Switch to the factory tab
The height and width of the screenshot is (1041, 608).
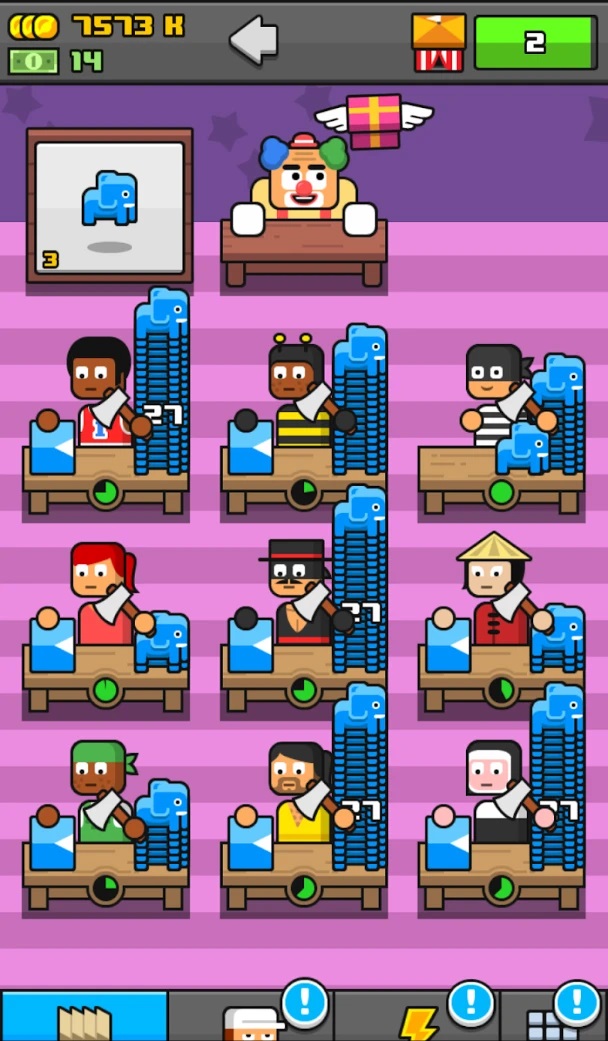[84, 1016]
